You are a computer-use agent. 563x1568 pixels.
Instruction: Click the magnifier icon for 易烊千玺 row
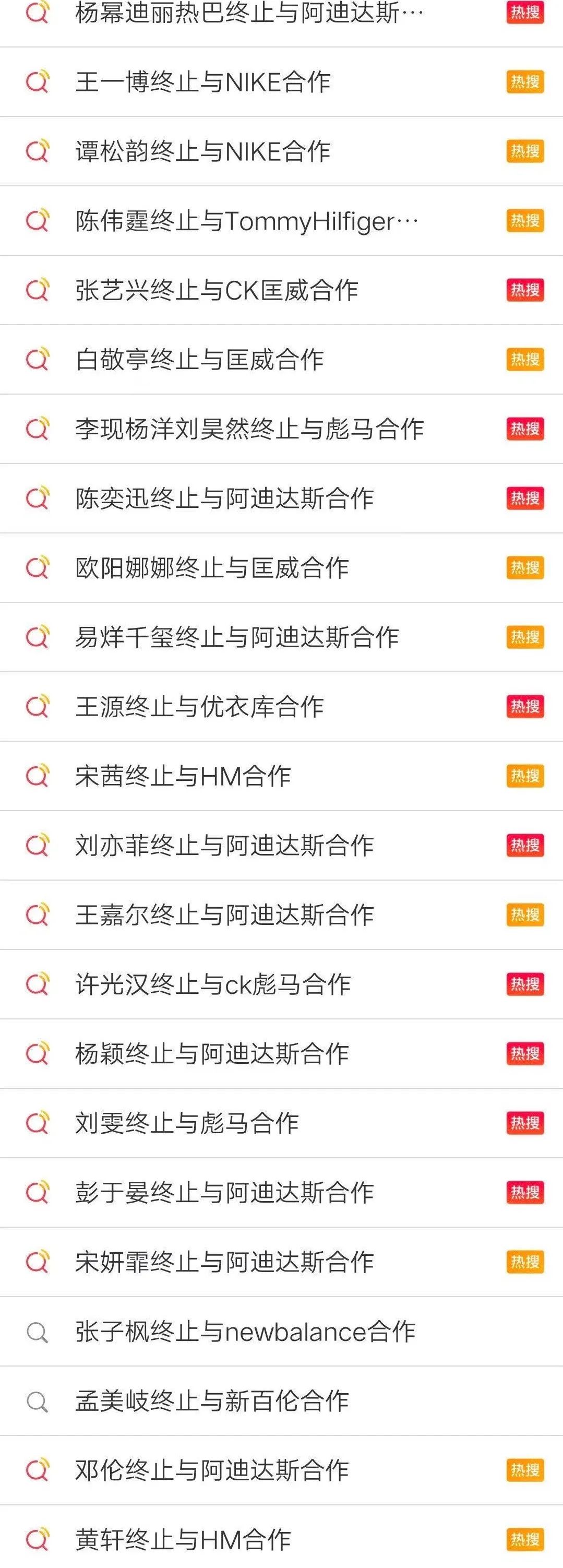click(x=38, y=637)
